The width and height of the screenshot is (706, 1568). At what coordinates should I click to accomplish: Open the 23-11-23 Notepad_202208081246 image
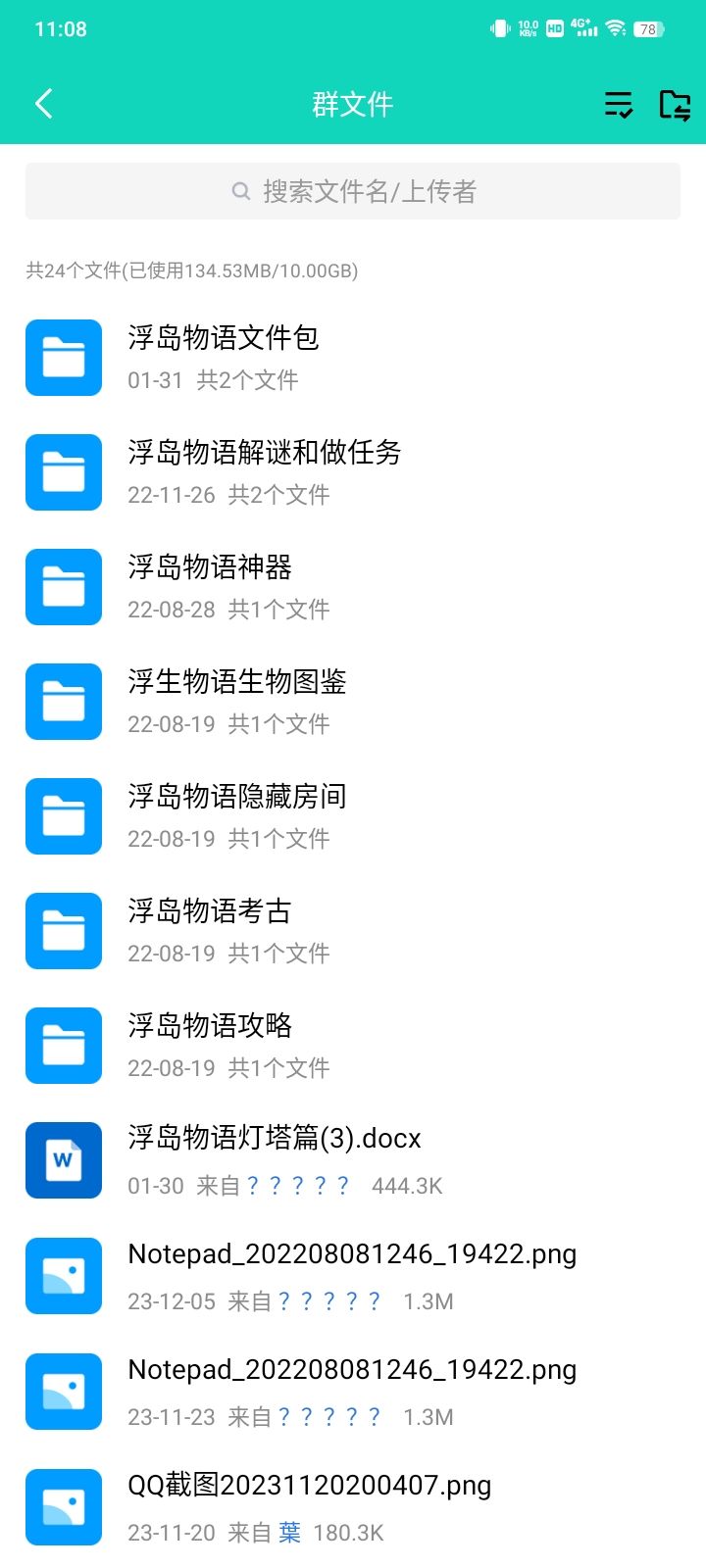(x=351, y=1369)
